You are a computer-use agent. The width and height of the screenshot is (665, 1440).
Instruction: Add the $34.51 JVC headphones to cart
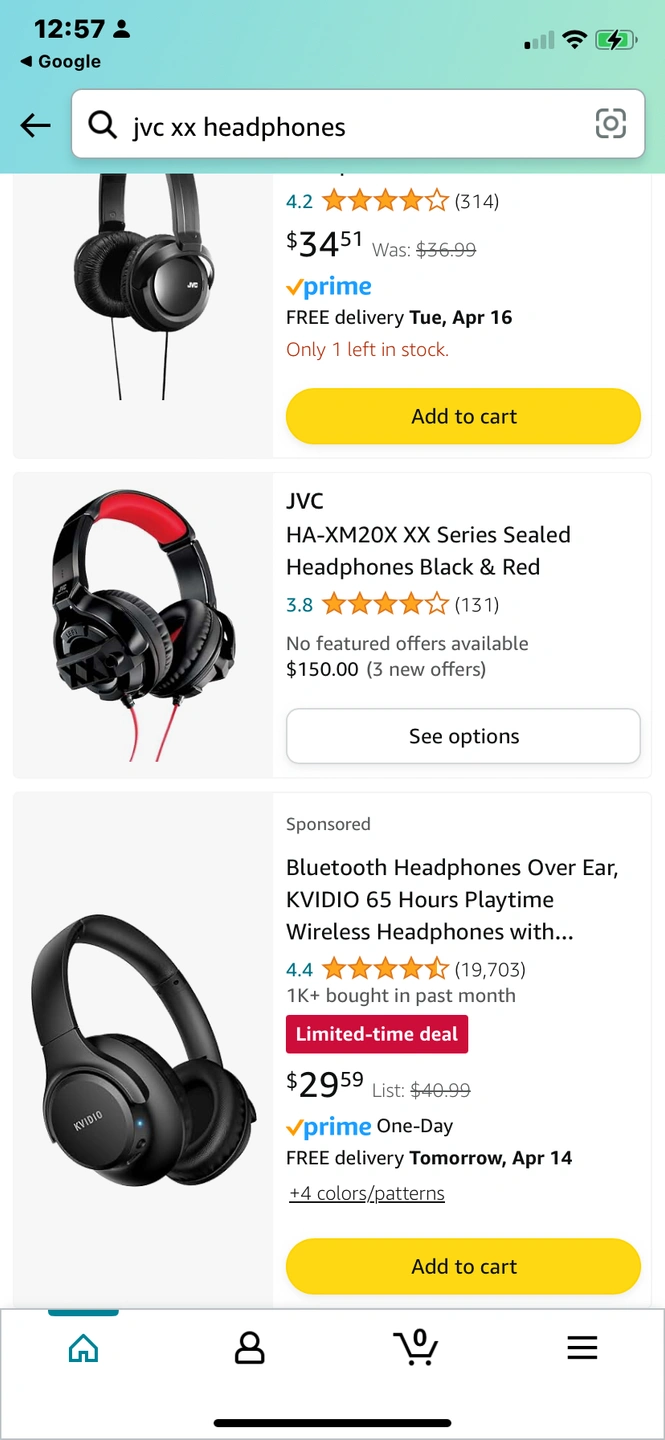(x=463, y=416)
